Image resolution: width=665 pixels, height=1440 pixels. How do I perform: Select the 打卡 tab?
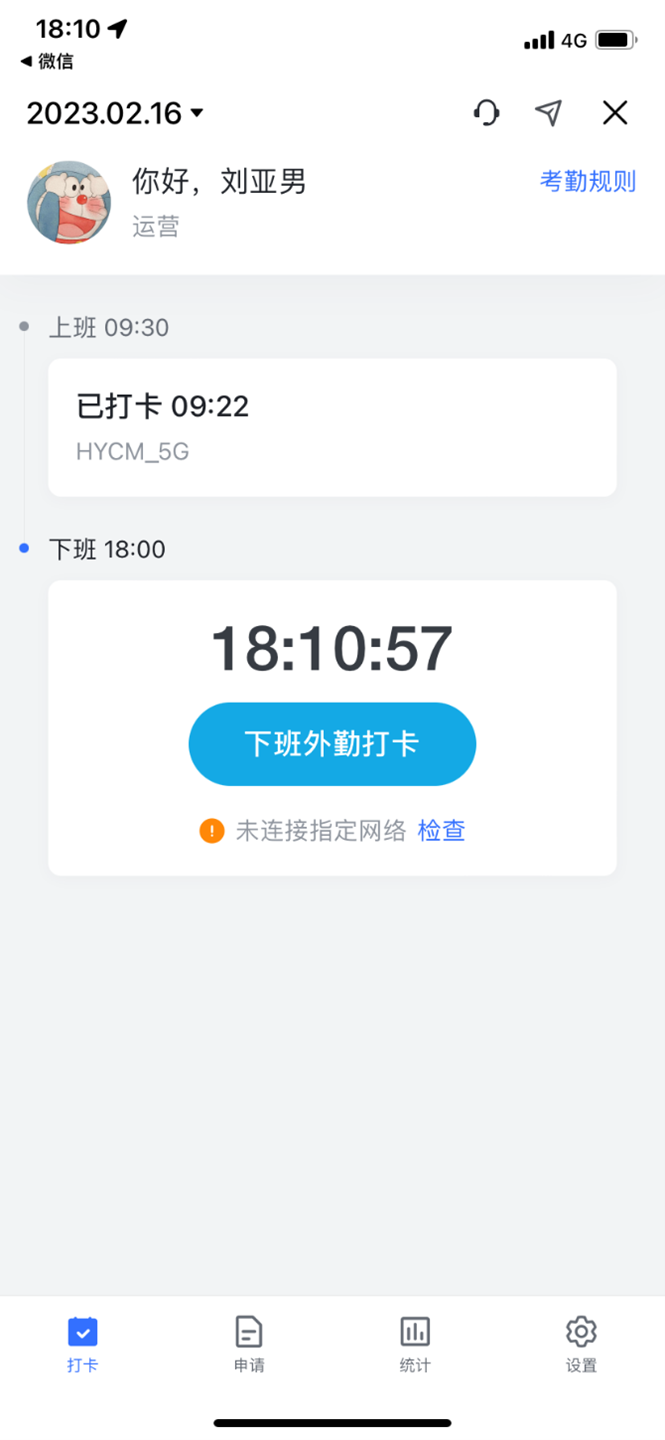pyautogui.click(x=83, y=1343)
